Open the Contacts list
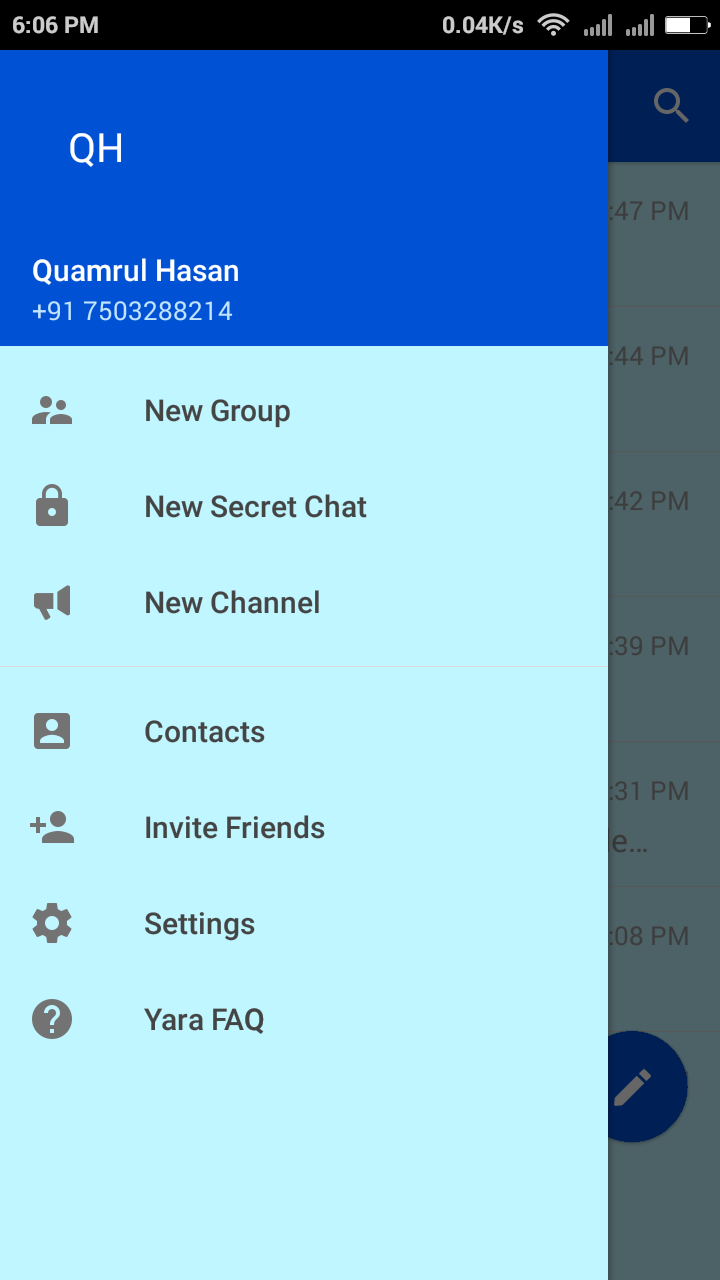The height and width of the screenshot is (1280, 720). (204, 731)
